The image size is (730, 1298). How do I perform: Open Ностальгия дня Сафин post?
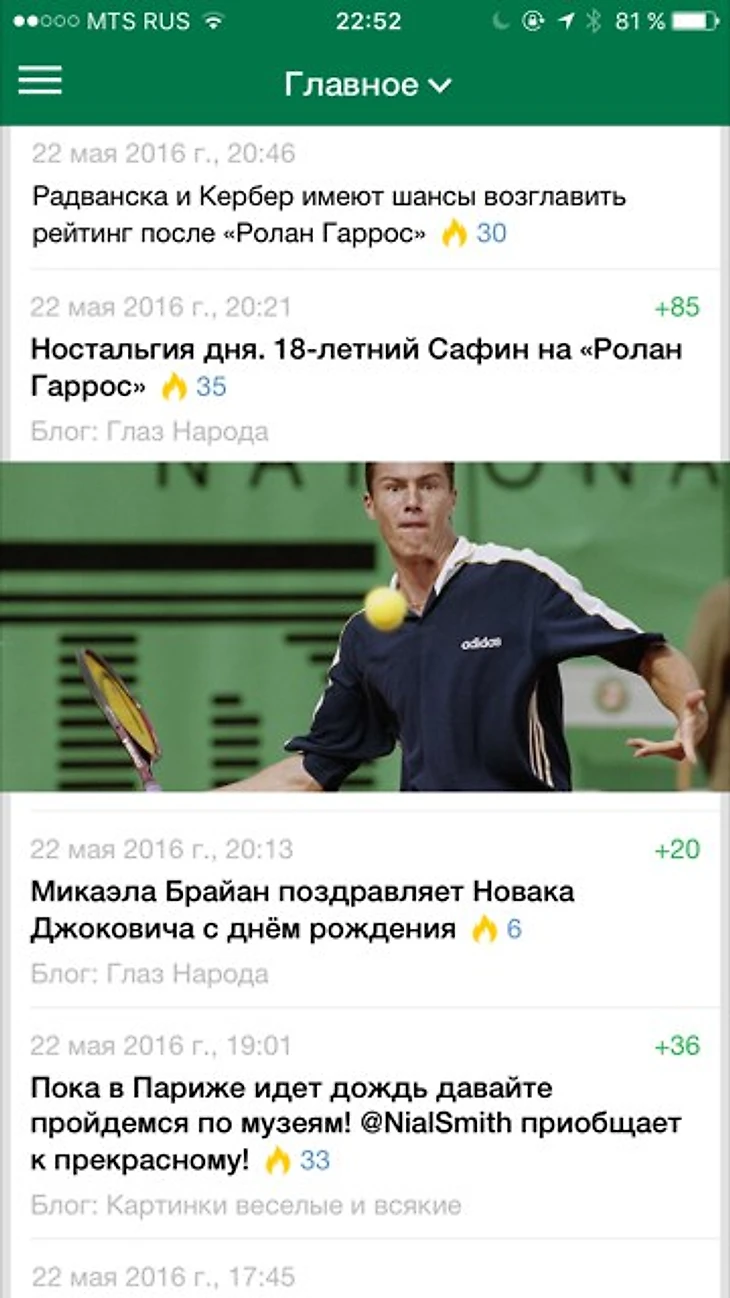coord(355,367)
